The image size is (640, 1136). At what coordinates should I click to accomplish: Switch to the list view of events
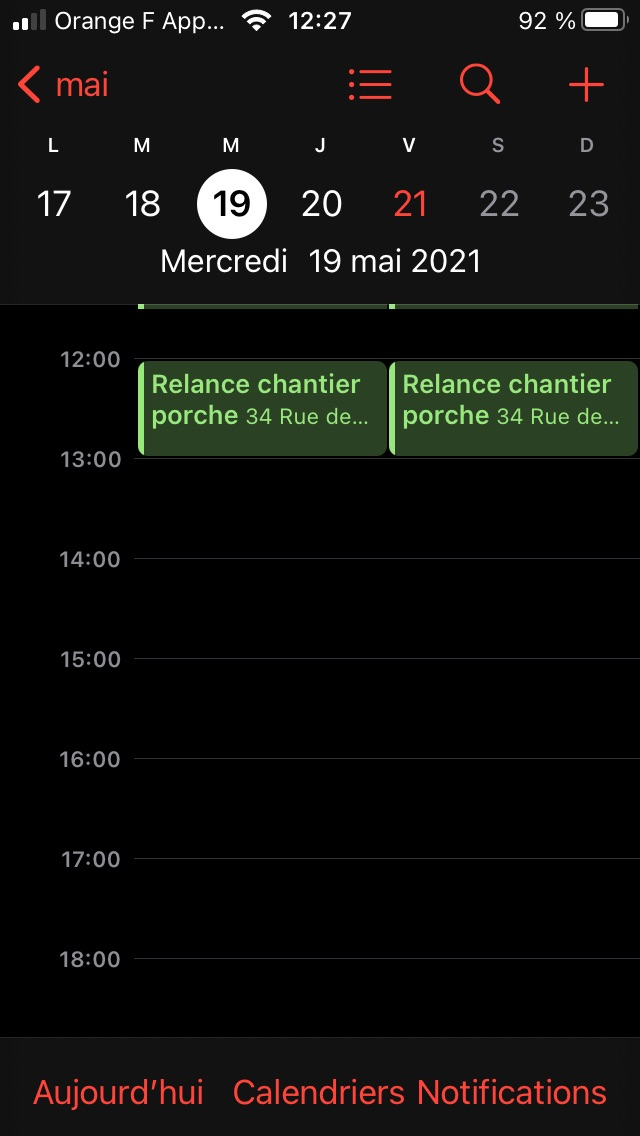pyautogui.click(x=370, y=85)
